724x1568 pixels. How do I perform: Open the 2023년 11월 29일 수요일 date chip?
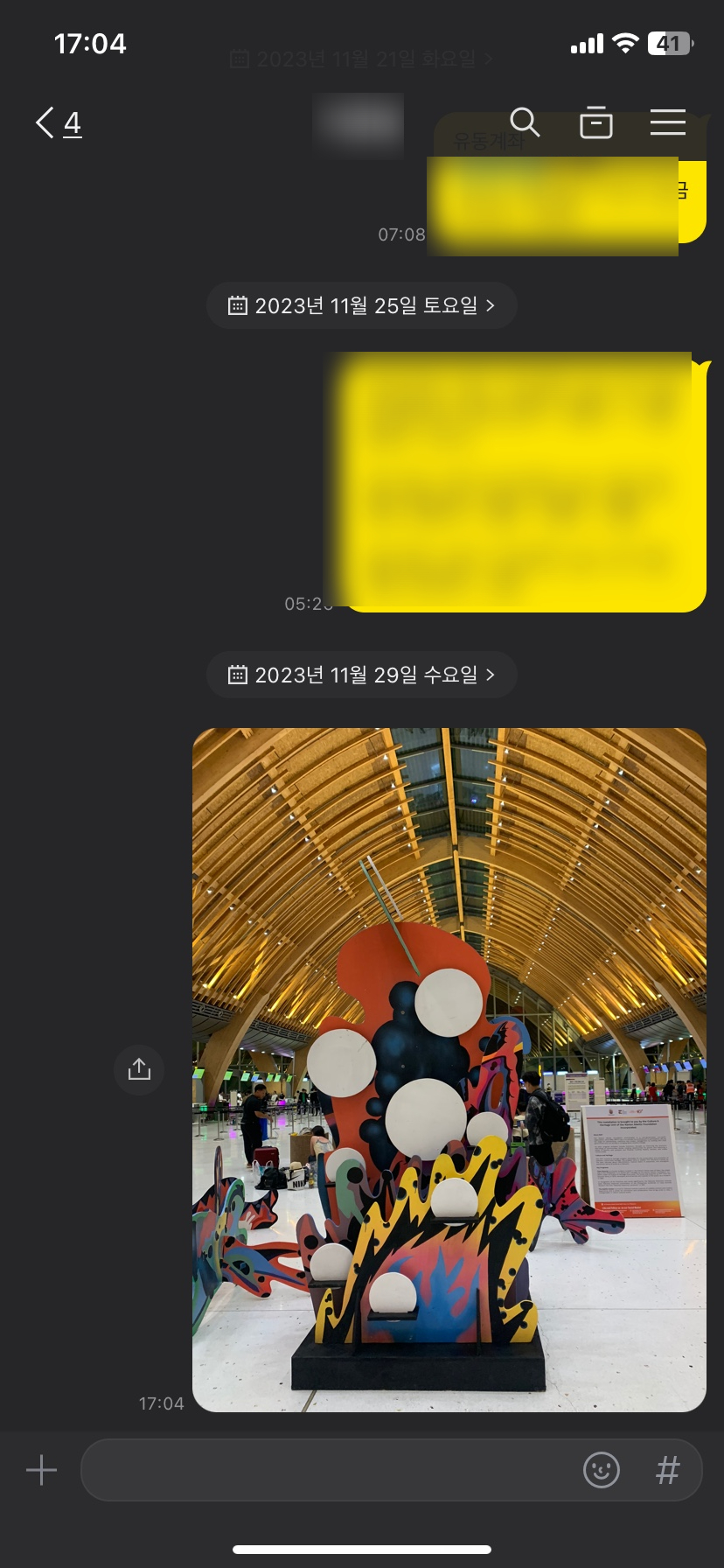362,675
